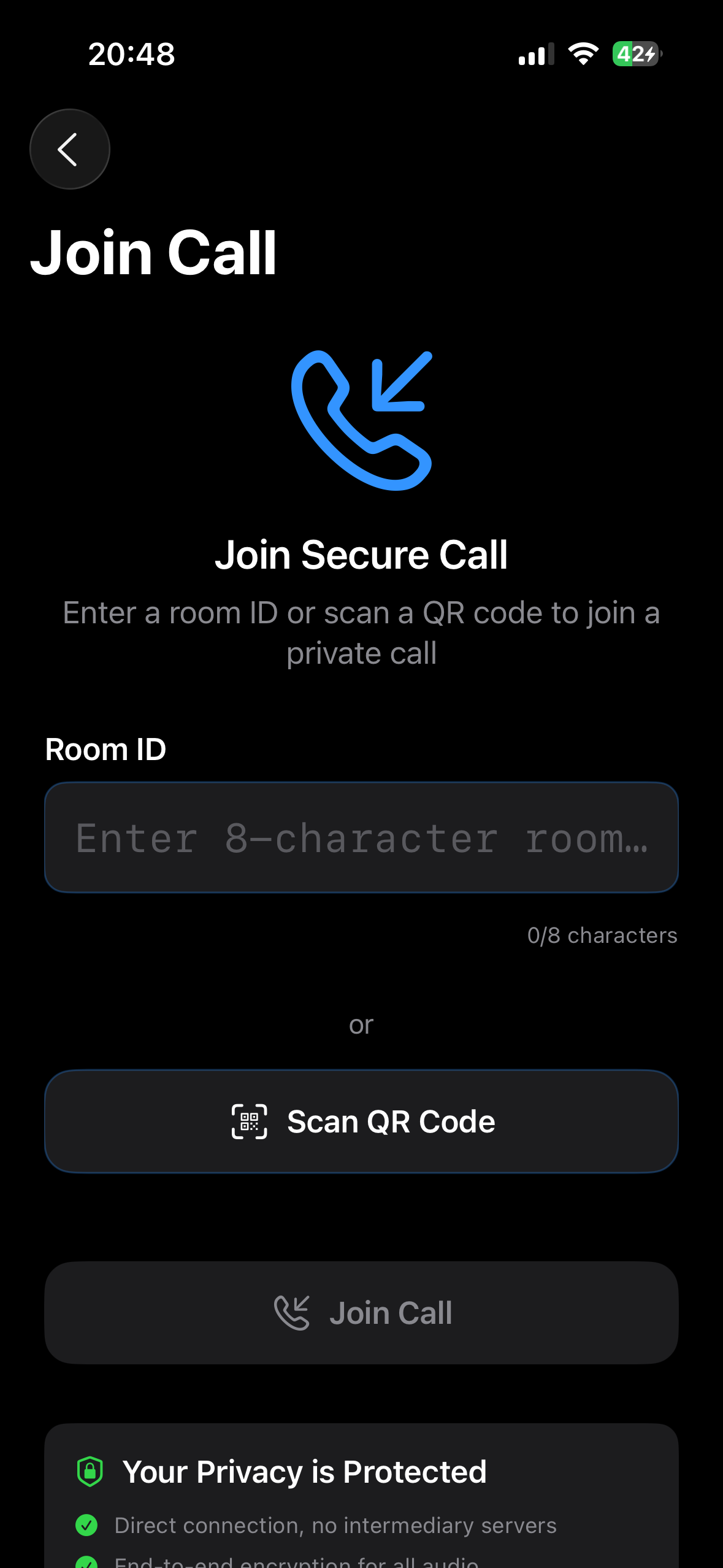Tap the 0/8 characters counter label
The height and width of the screenshot is (1568, 723).
point(603,935)
